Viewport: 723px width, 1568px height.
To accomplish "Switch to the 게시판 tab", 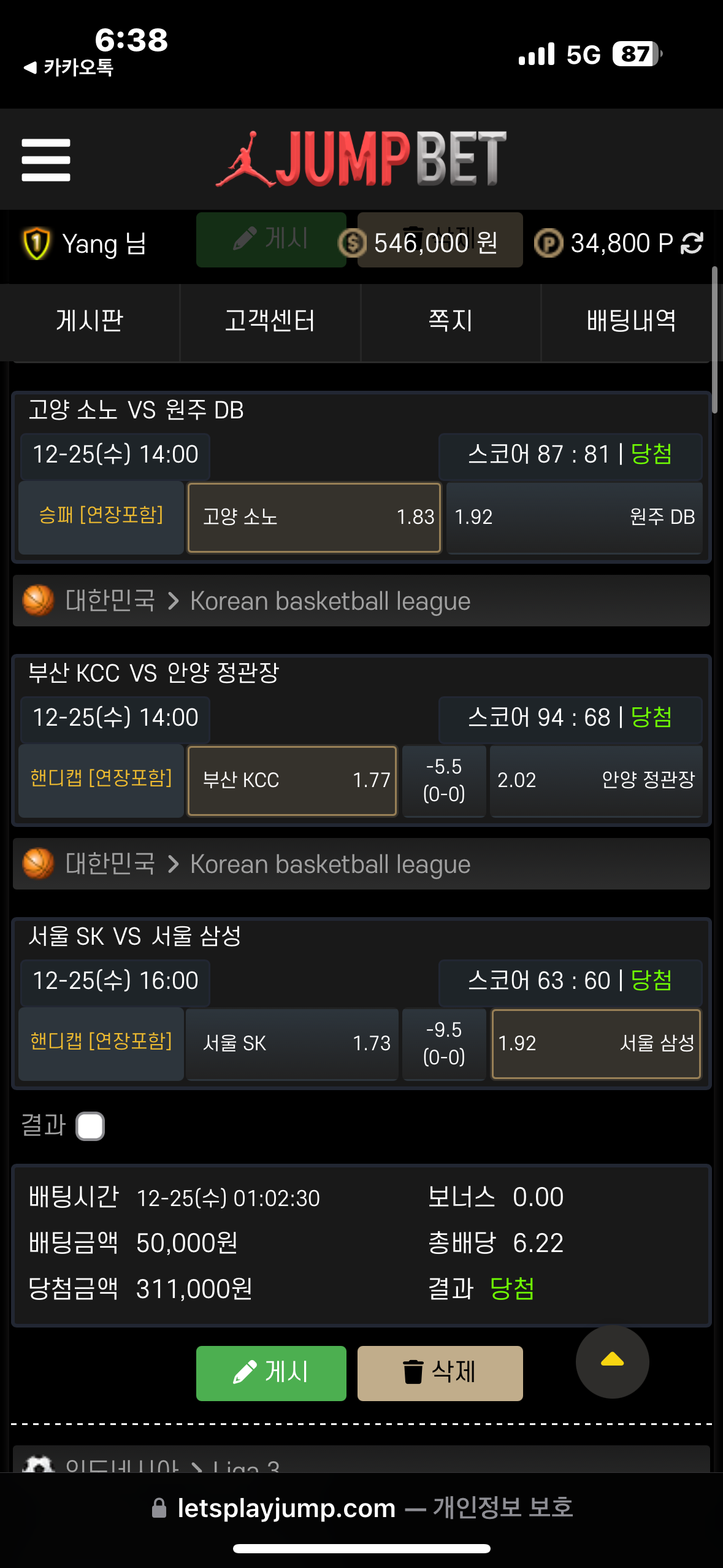I will (x=90, y=321).
